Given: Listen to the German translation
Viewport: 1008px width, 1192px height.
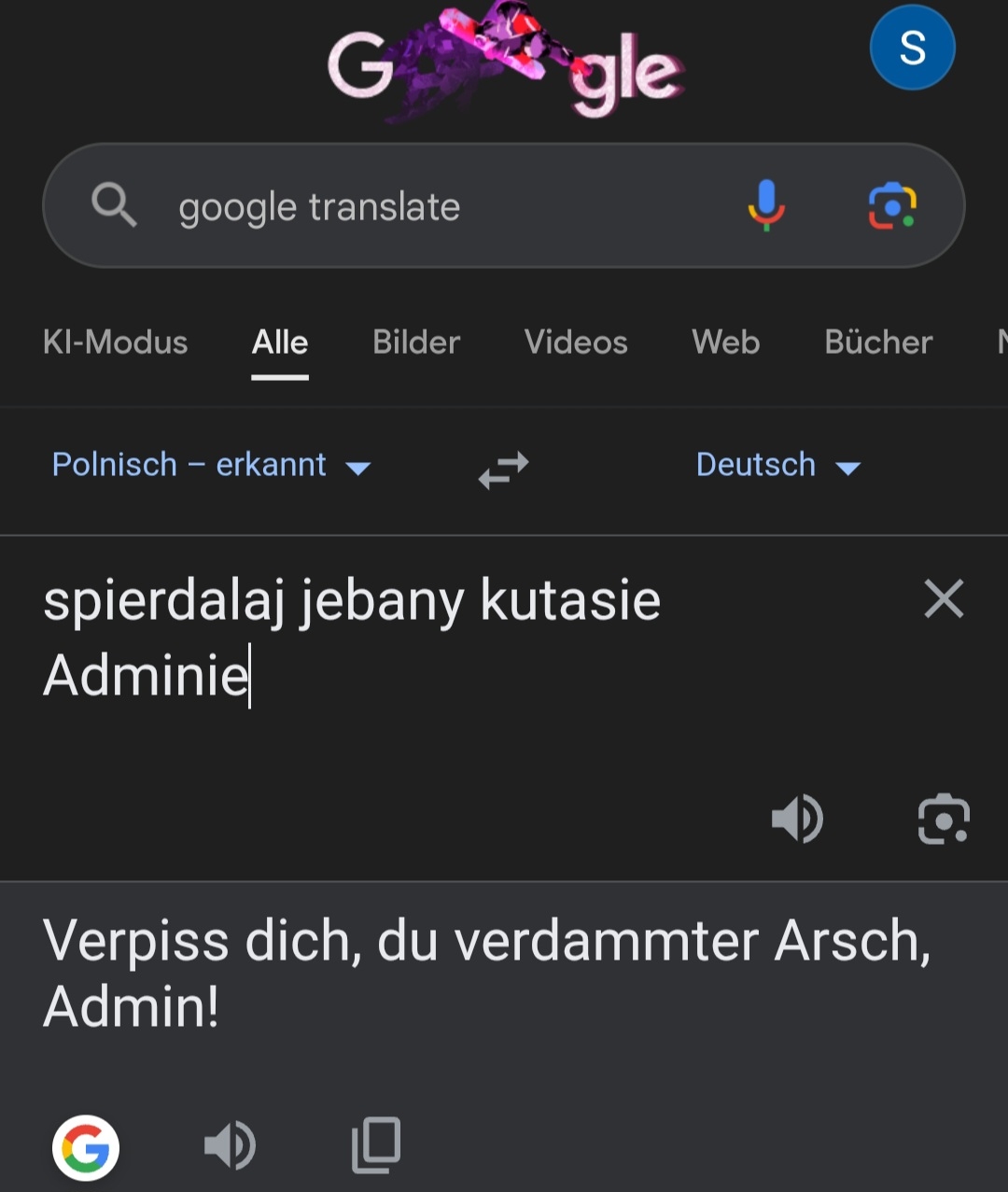Looking at the screenshot, I should click(230, 1146).
